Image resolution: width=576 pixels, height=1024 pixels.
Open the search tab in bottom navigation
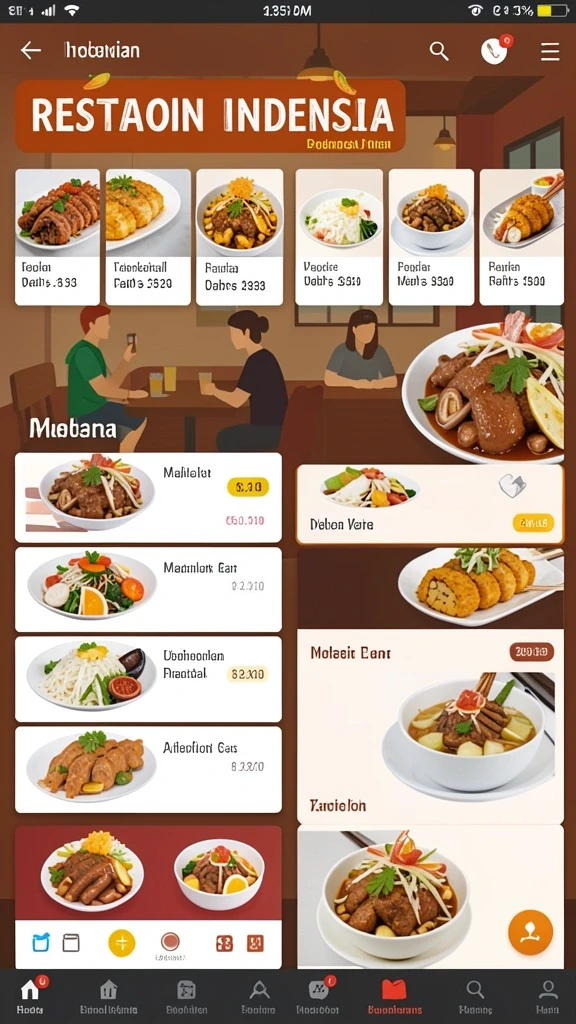[475, 996]
